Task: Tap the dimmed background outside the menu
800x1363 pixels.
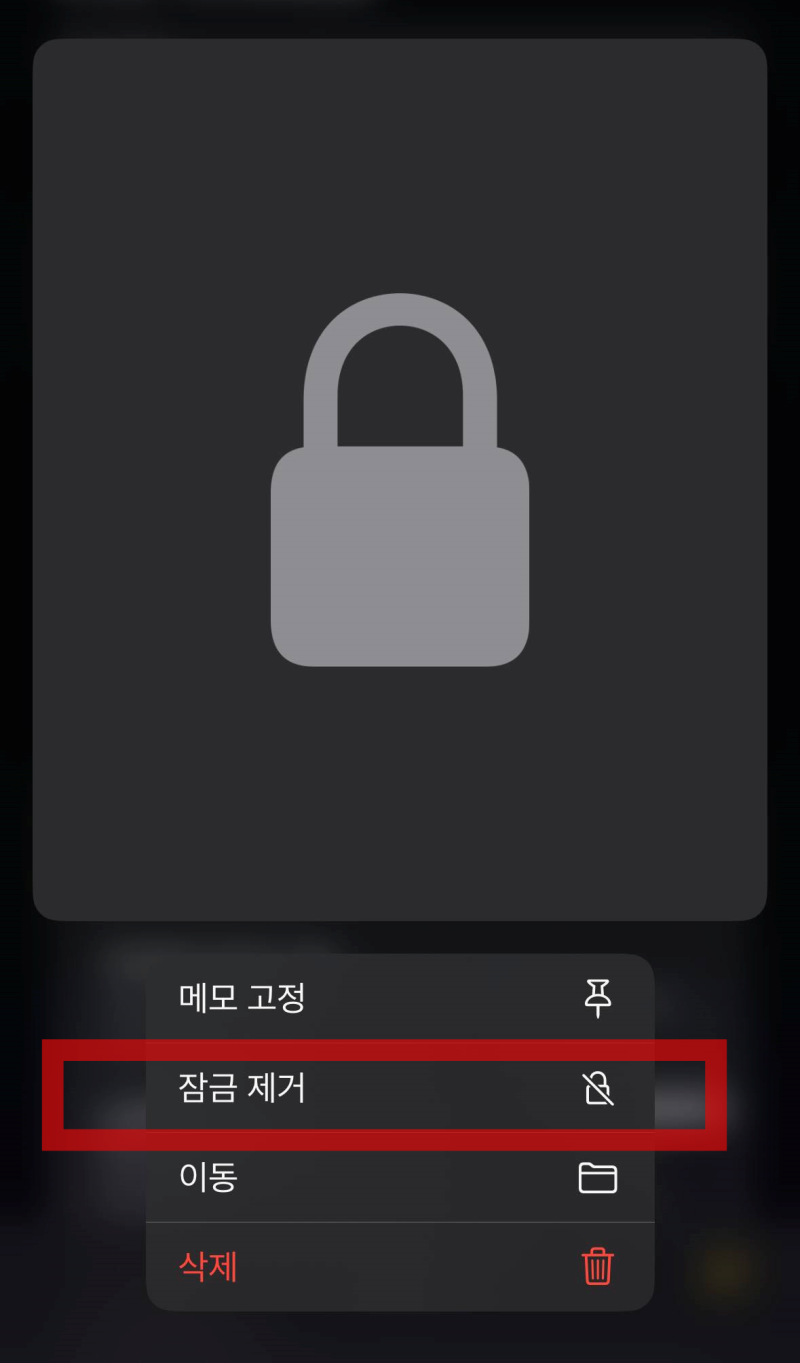Action: [70, 1300]
